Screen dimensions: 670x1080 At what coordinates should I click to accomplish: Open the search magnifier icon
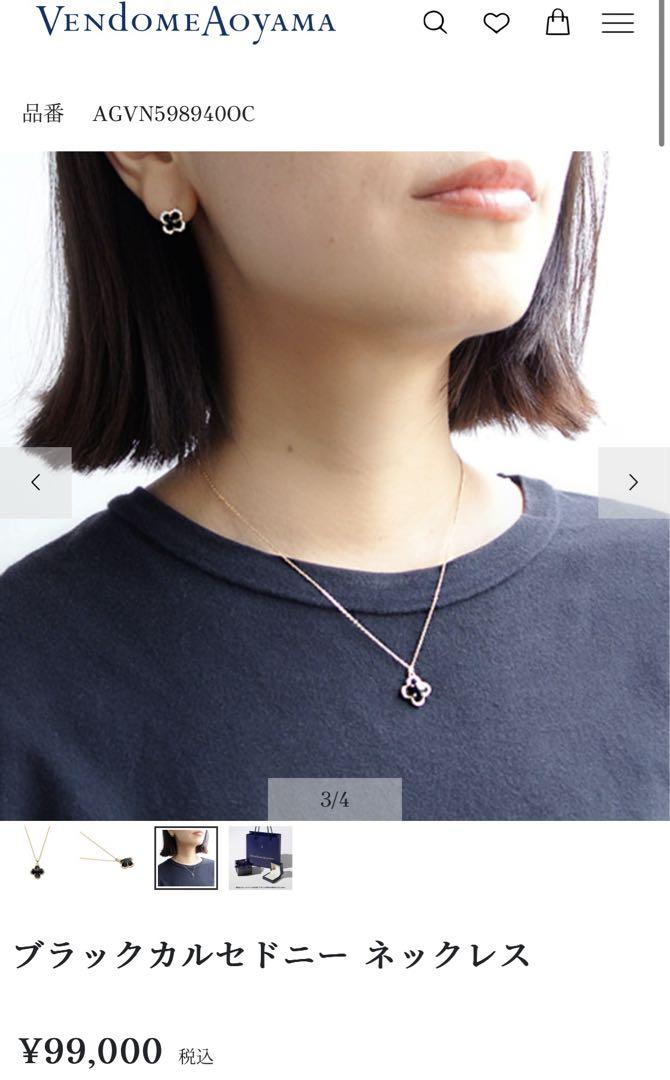click(435, 22)
